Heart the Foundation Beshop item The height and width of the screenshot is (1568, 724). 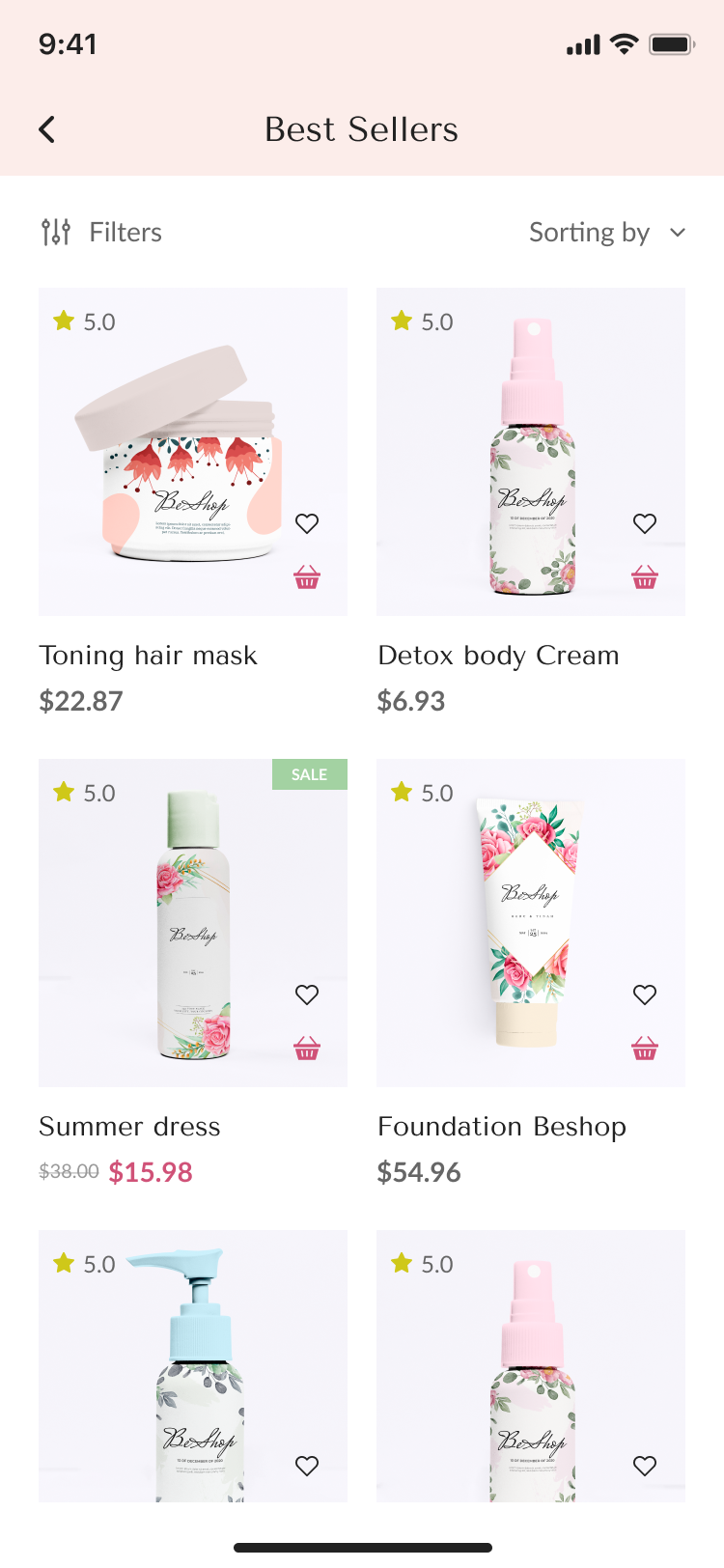(x=645, y=994)
